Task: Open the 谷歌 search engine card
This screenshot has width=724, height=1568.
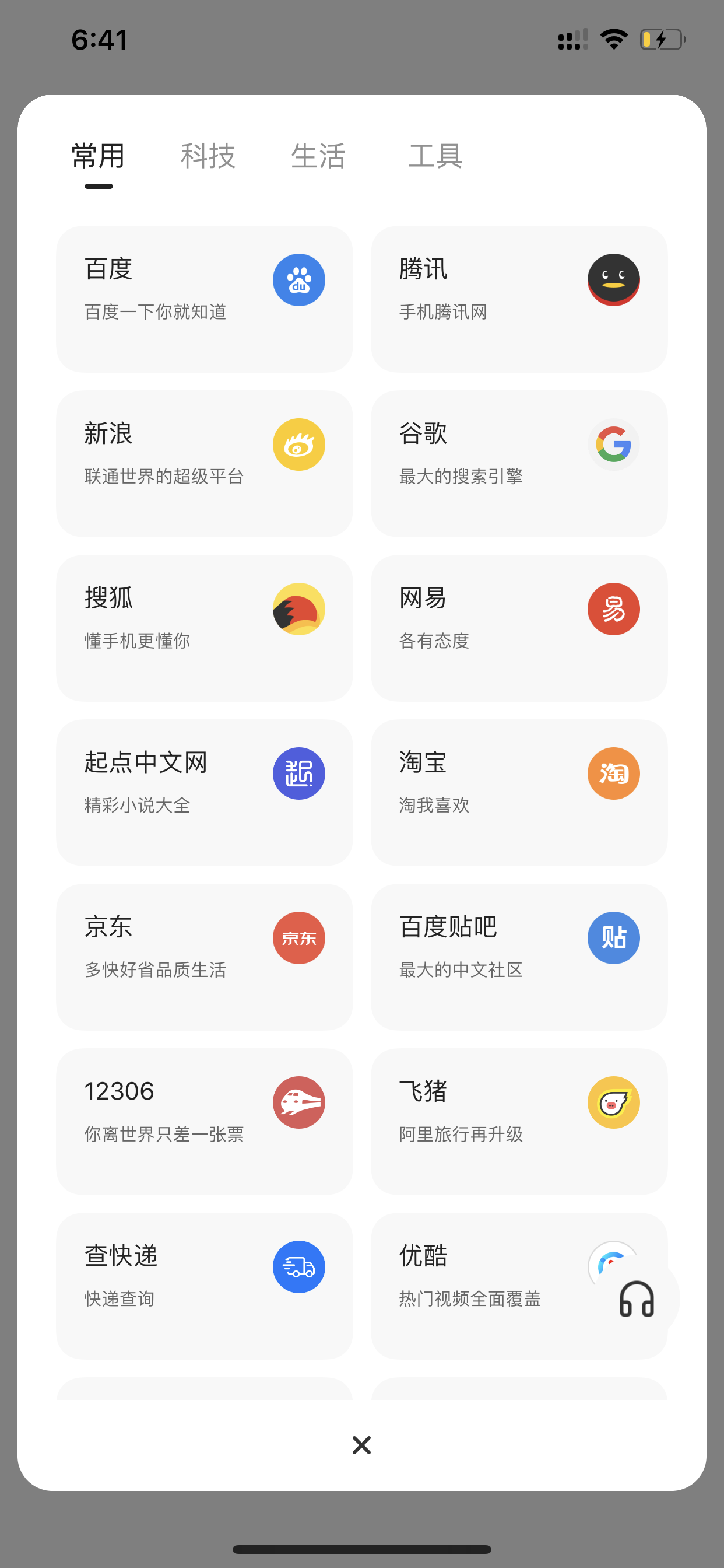Action: pyautogui.click(x=519, y=463)
